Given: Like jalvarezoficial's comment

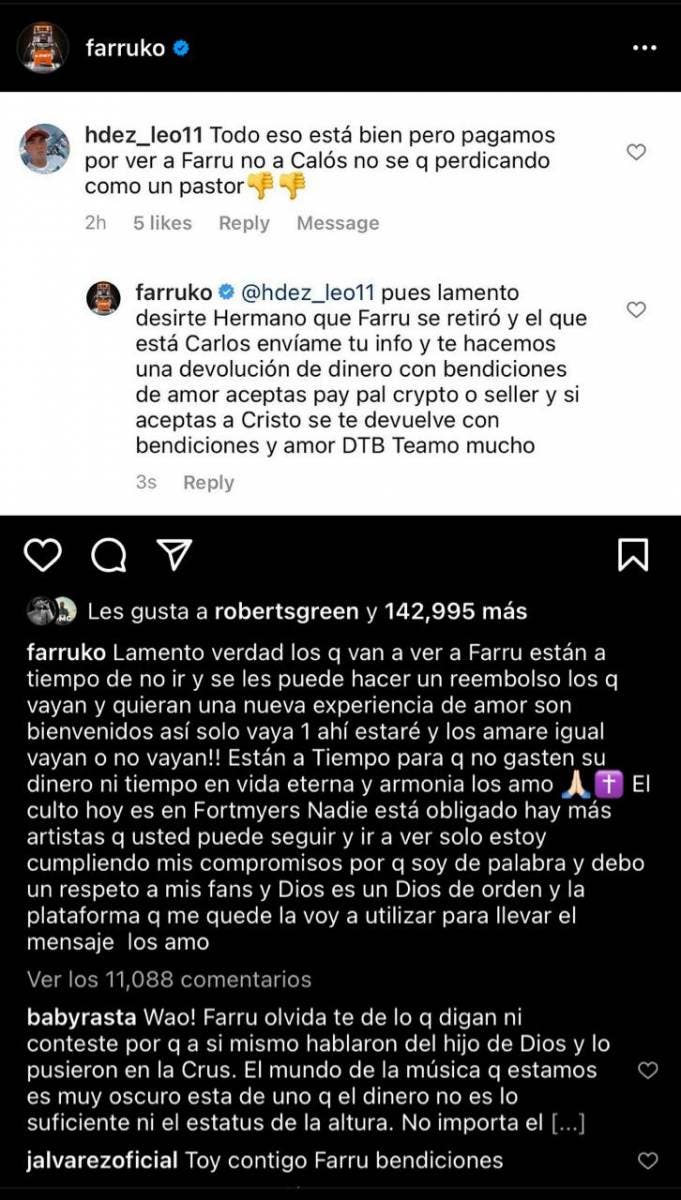Looking at the screenshot, I should pos(648,1161).
